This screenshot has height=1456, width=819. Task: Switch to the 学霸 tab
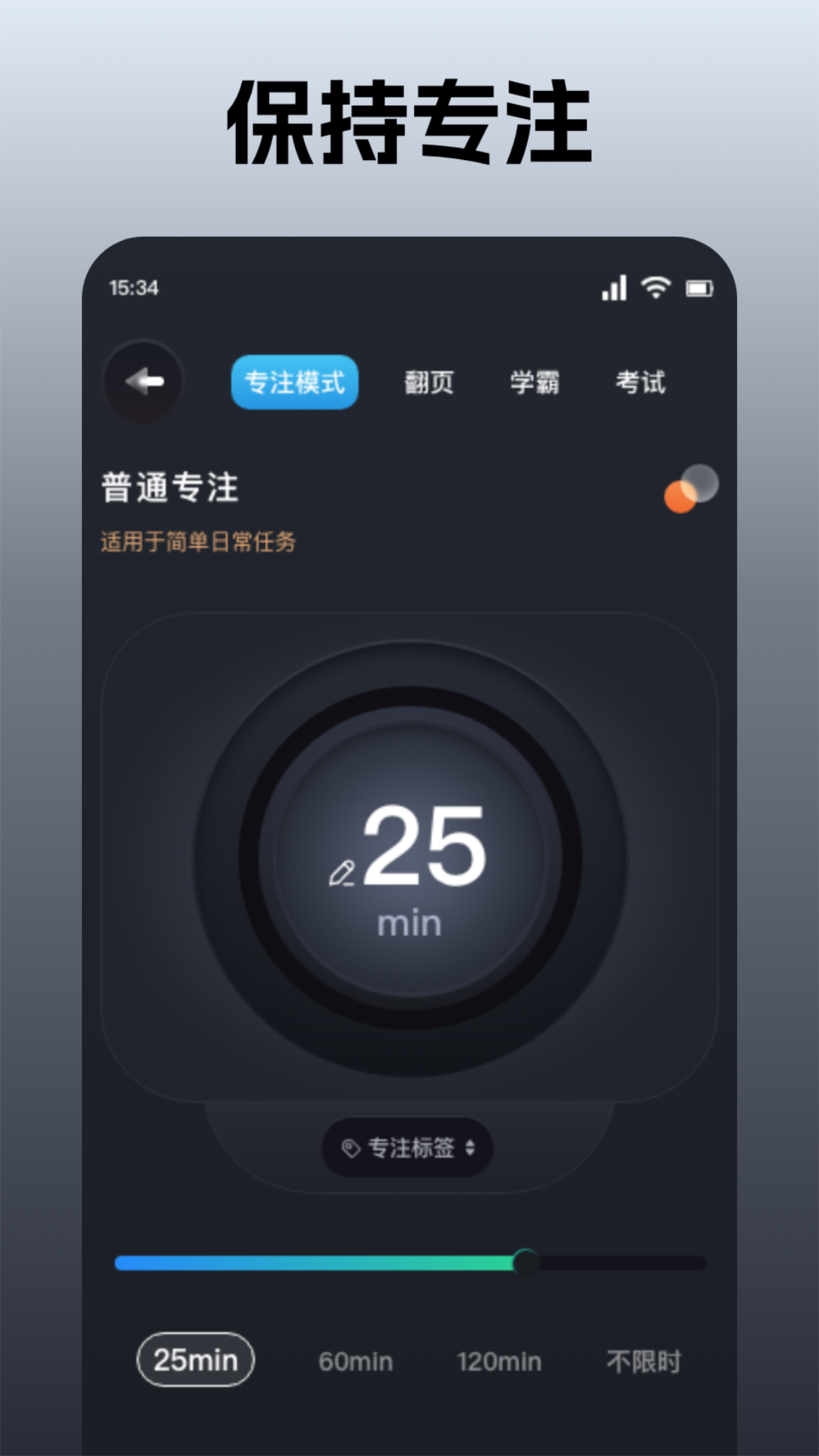click(533, 383)
